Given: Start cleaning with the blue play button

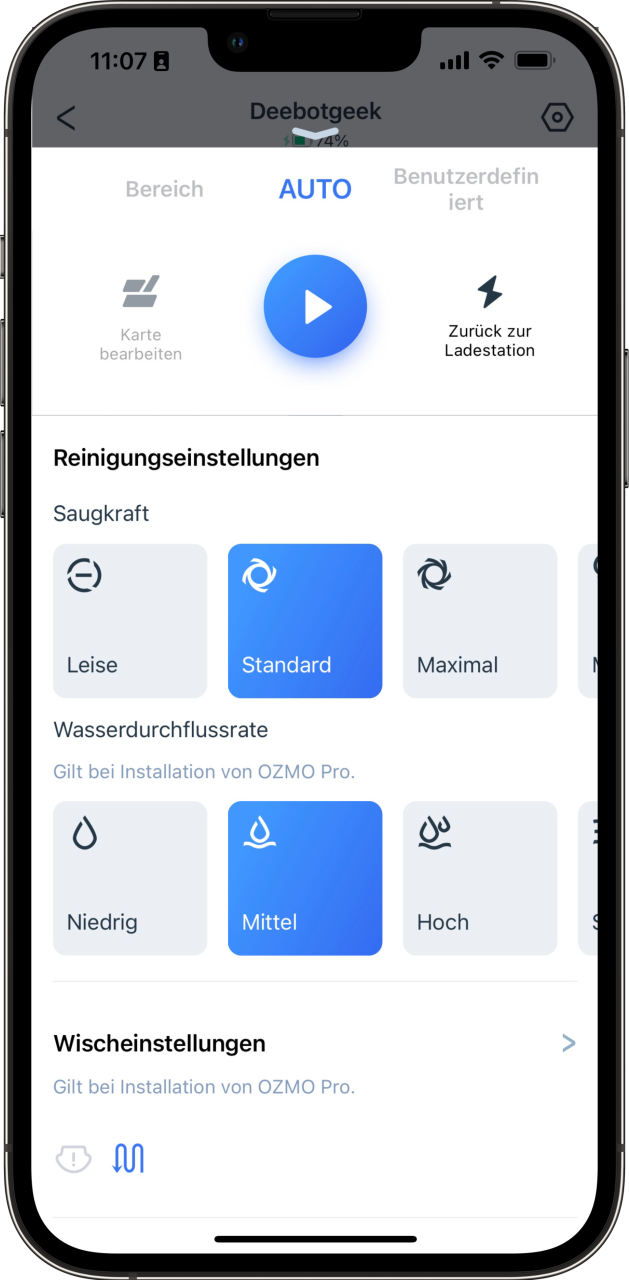Looking at the screenshot, I should pos(315,307).
